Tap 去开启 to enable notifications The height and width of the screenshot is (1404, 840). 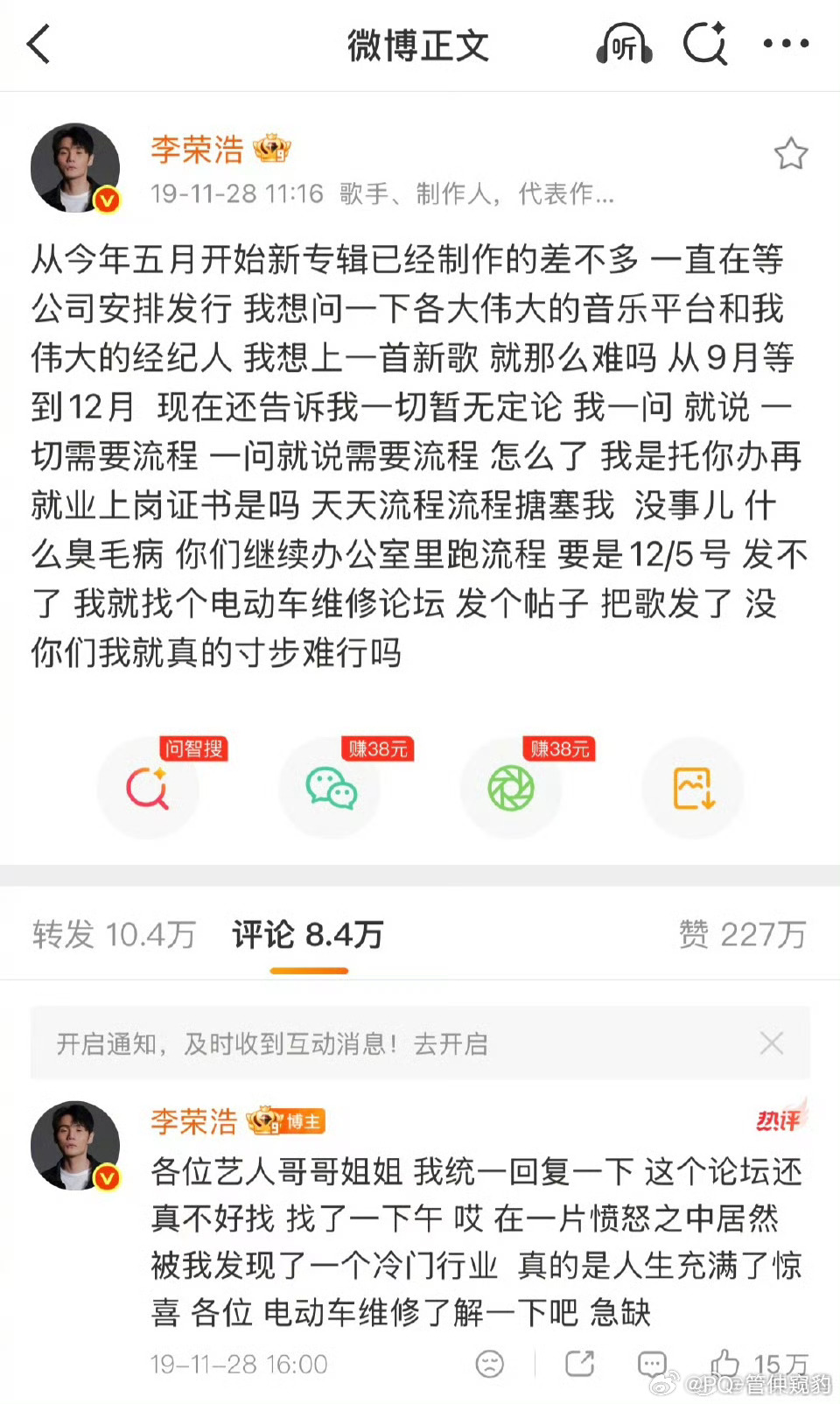pyautogui.click(x=449, y=1043)
